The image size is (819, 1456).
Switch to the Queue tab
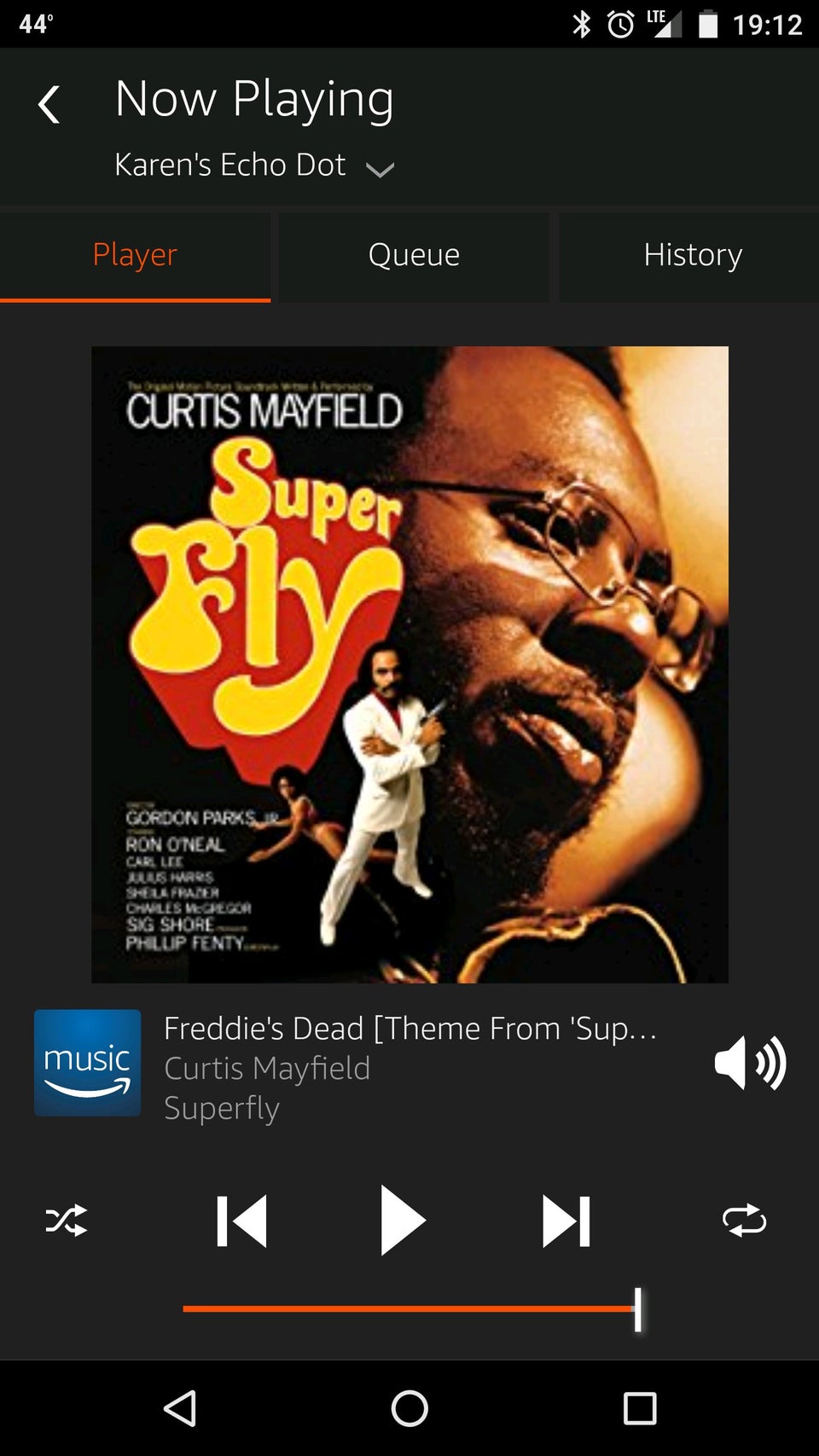(x=414, y=256)
